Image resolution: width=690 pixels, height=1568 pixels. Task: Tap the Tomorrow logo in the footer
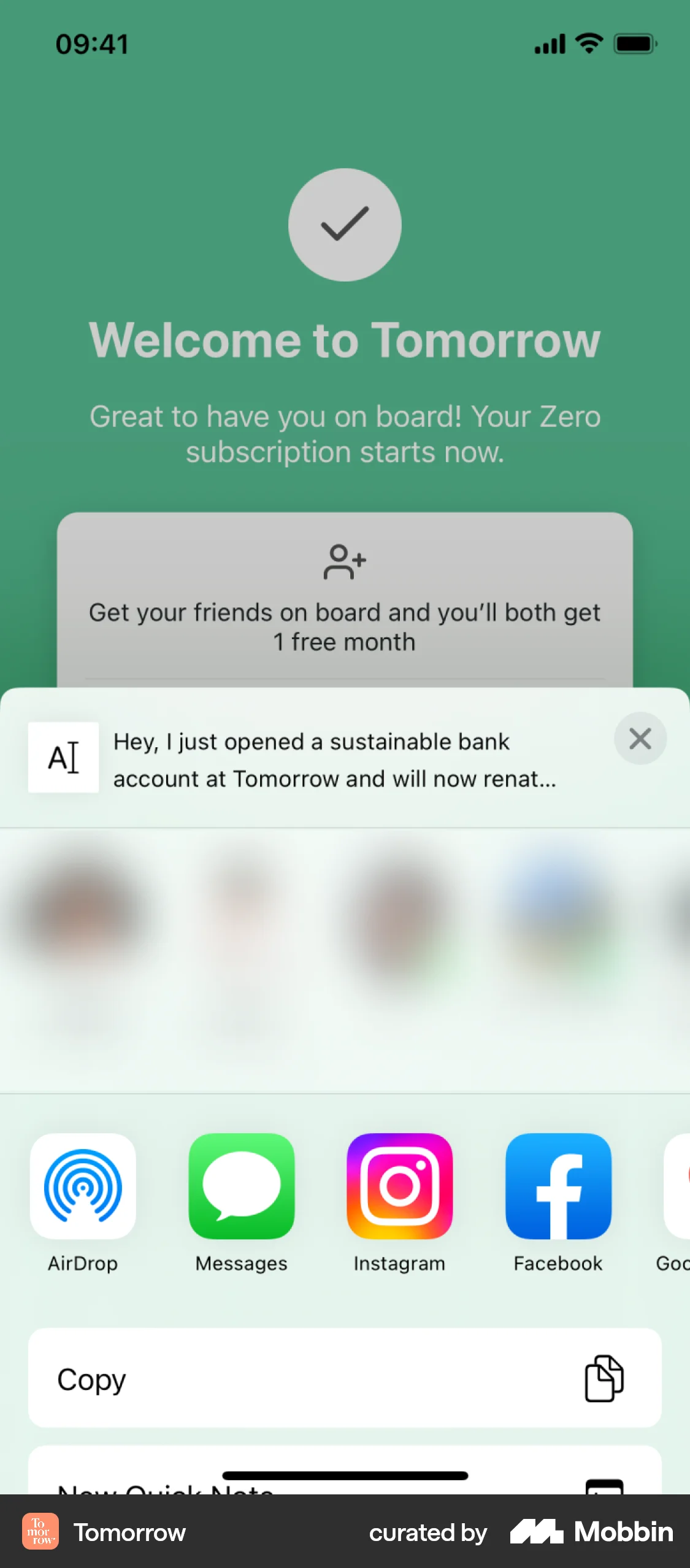click(x=40, y=1531)
